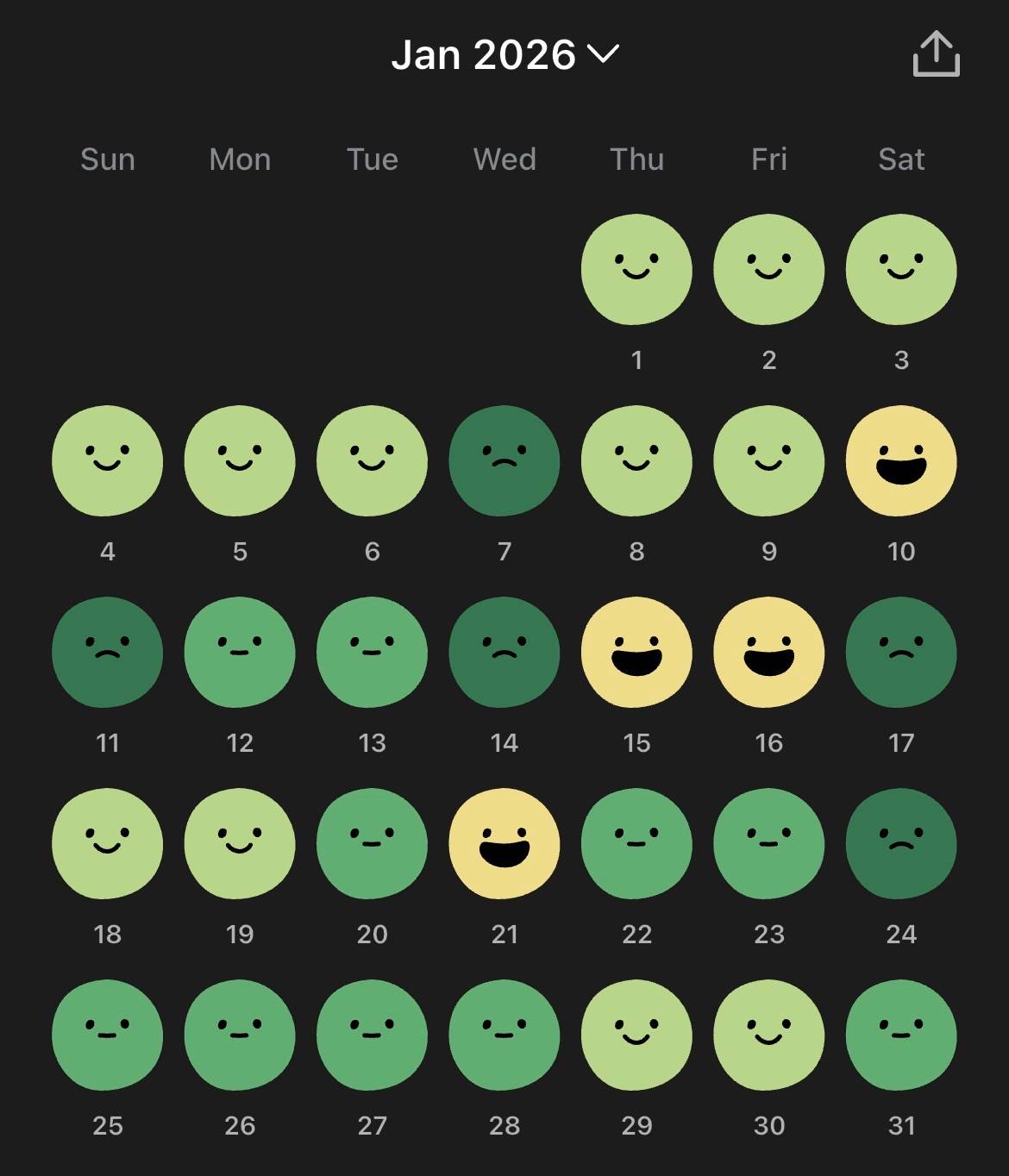Screen dimensions: 1009x1176
Task: Open the mood entry for January 1
Action: coord(636,270)
